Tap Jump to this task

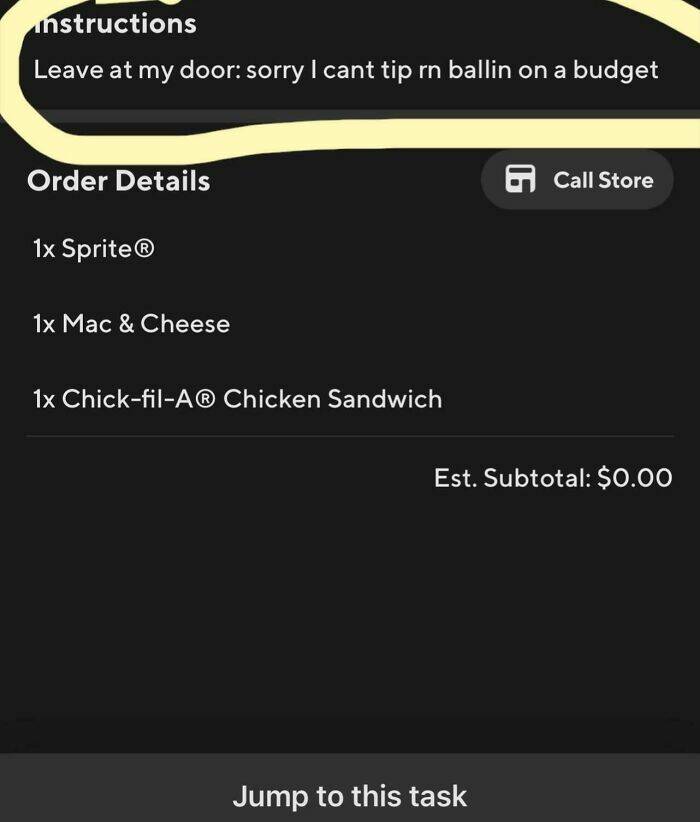click(x=350, y=795)
